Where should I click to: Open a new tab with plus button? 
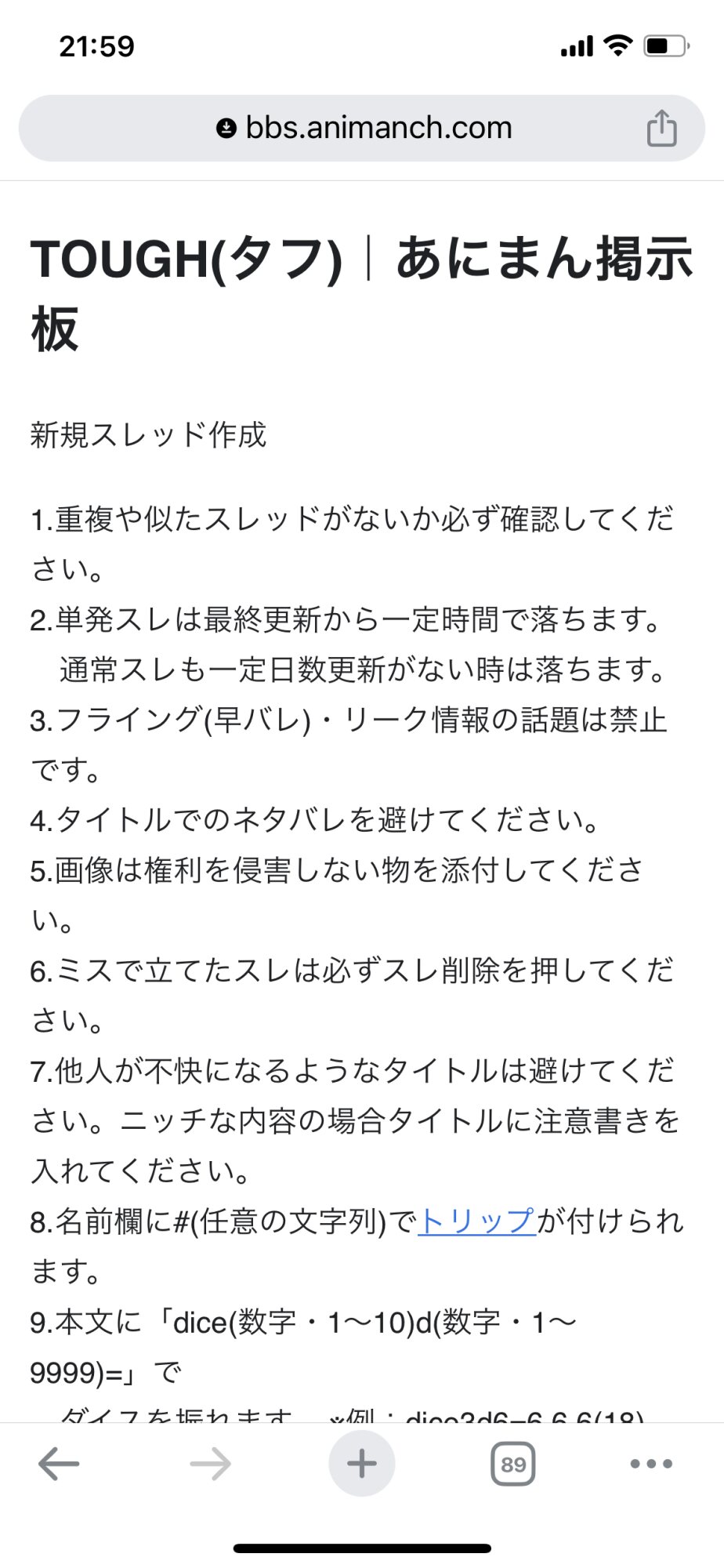click(362, 1463)
